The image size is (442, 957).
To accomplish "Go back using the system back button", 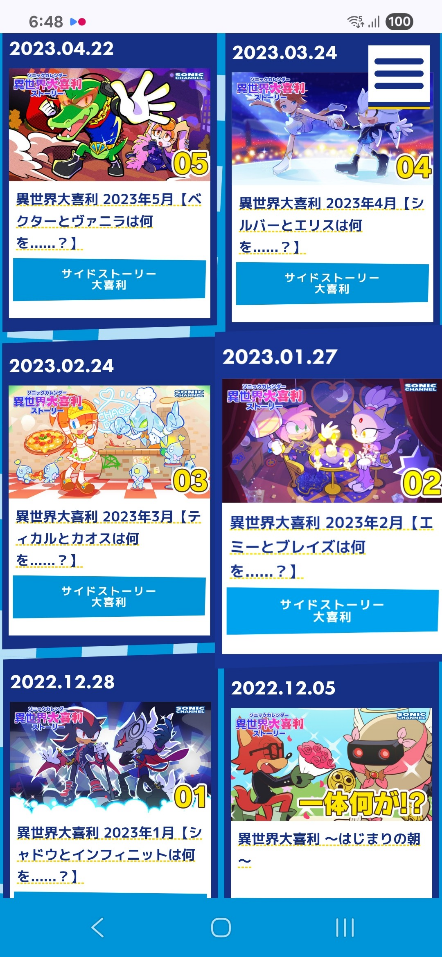I will (x=97, y=928).
